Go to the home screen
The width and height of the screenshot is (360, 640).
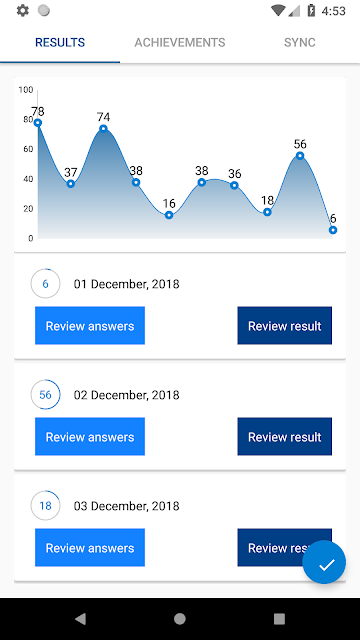(x=180, y=619)
